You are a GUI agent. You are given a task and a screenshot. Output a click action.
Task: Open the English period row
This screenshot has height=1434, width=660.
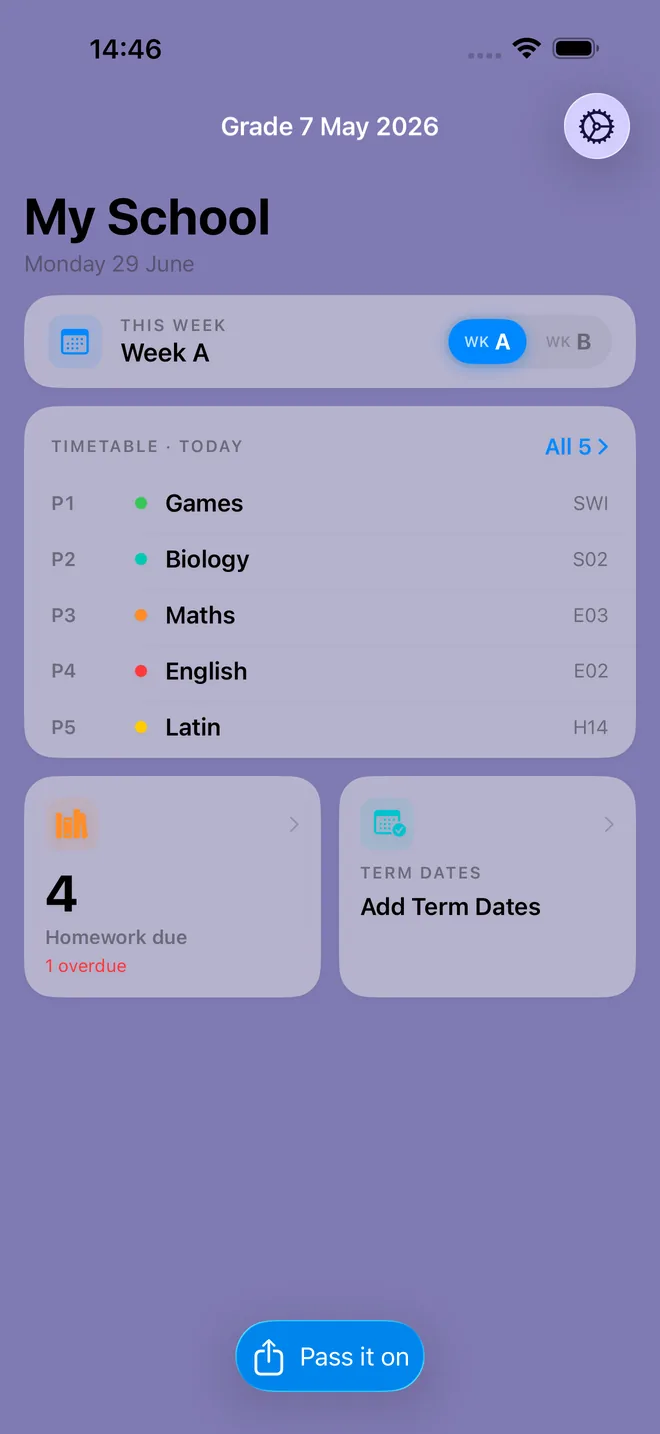[x=330, y=671]
